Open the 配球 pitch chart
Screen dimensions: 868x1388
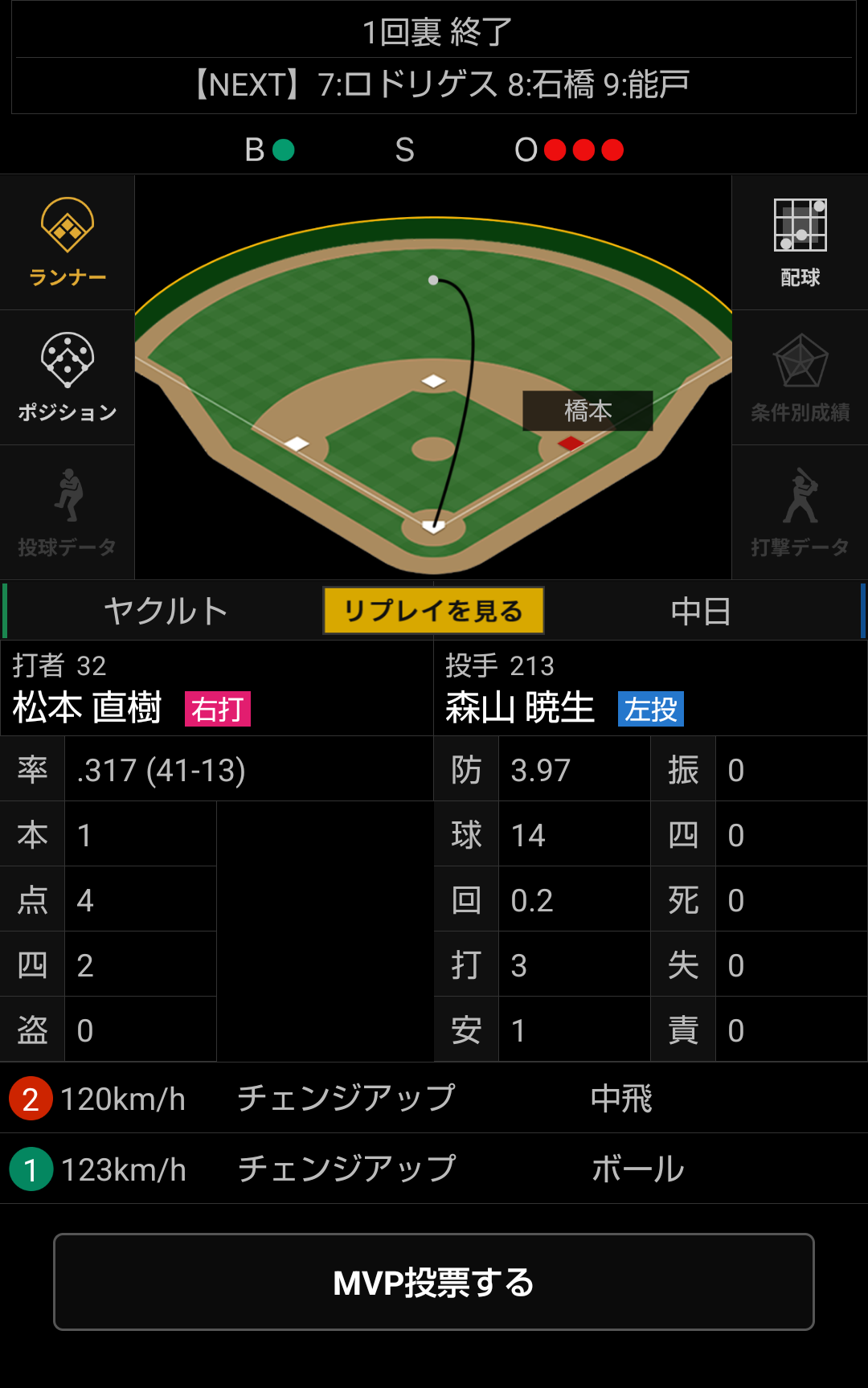pyautogui.click(x=800, y=243)
